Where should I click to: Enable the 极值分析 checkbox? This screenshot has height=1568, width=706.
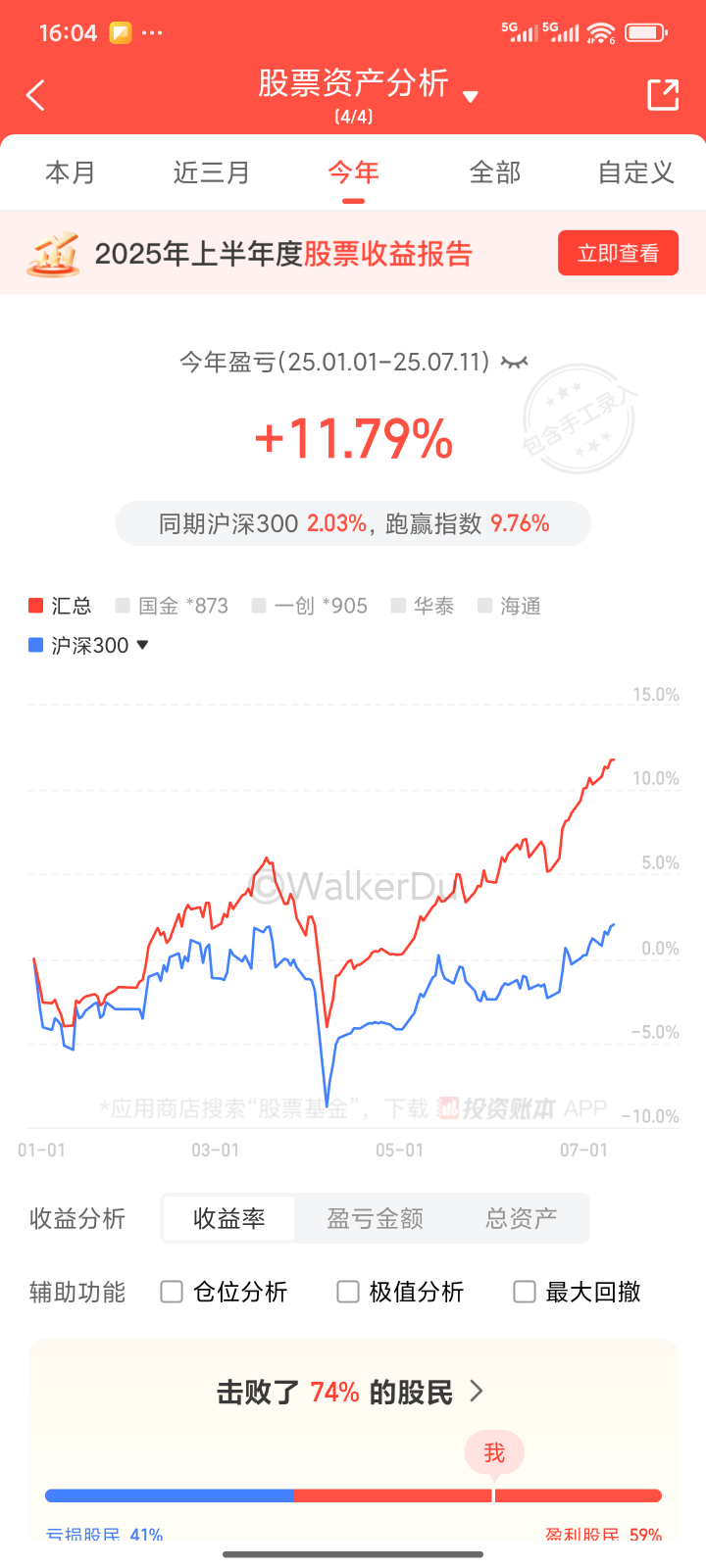coord(348,1292)
